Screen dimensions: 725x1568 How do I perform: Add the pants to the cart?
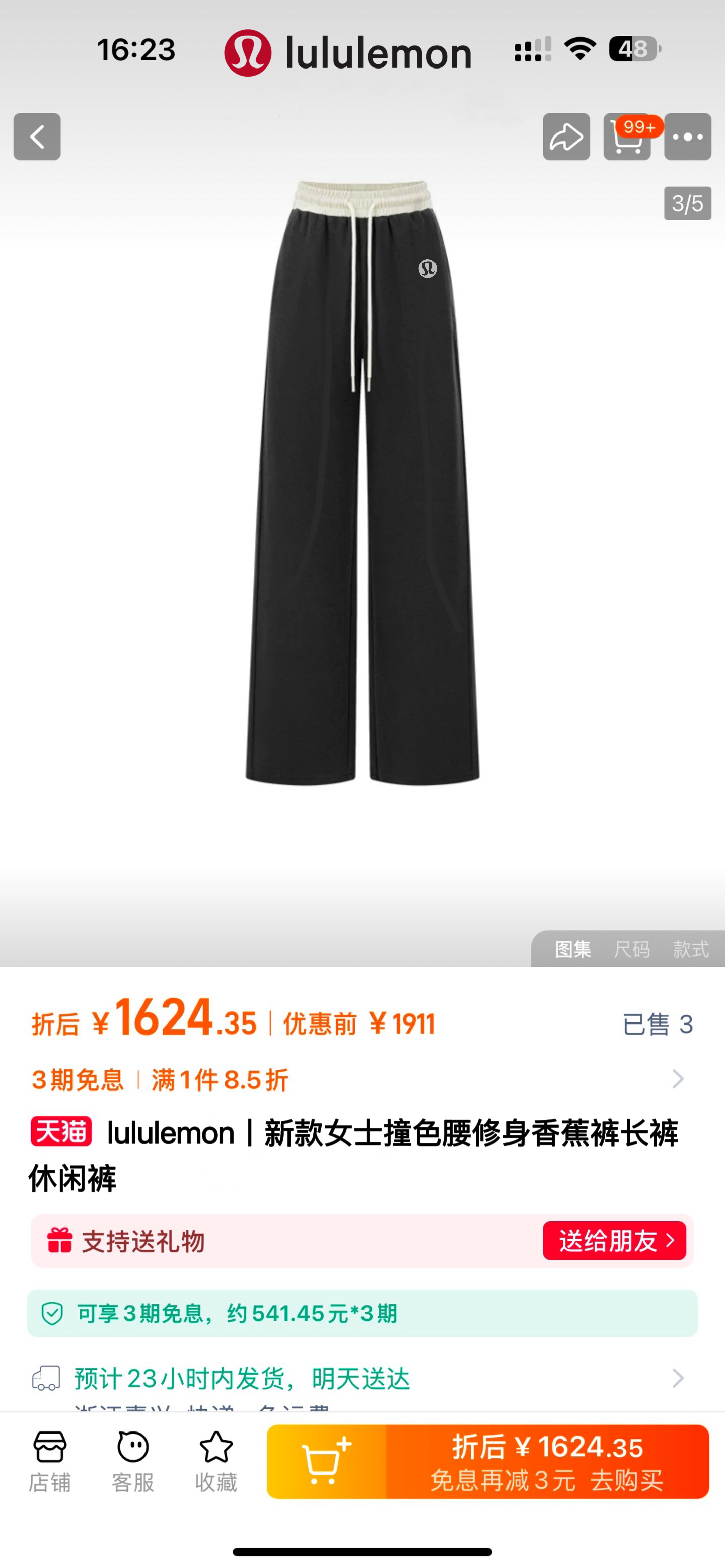point(327,1462)
